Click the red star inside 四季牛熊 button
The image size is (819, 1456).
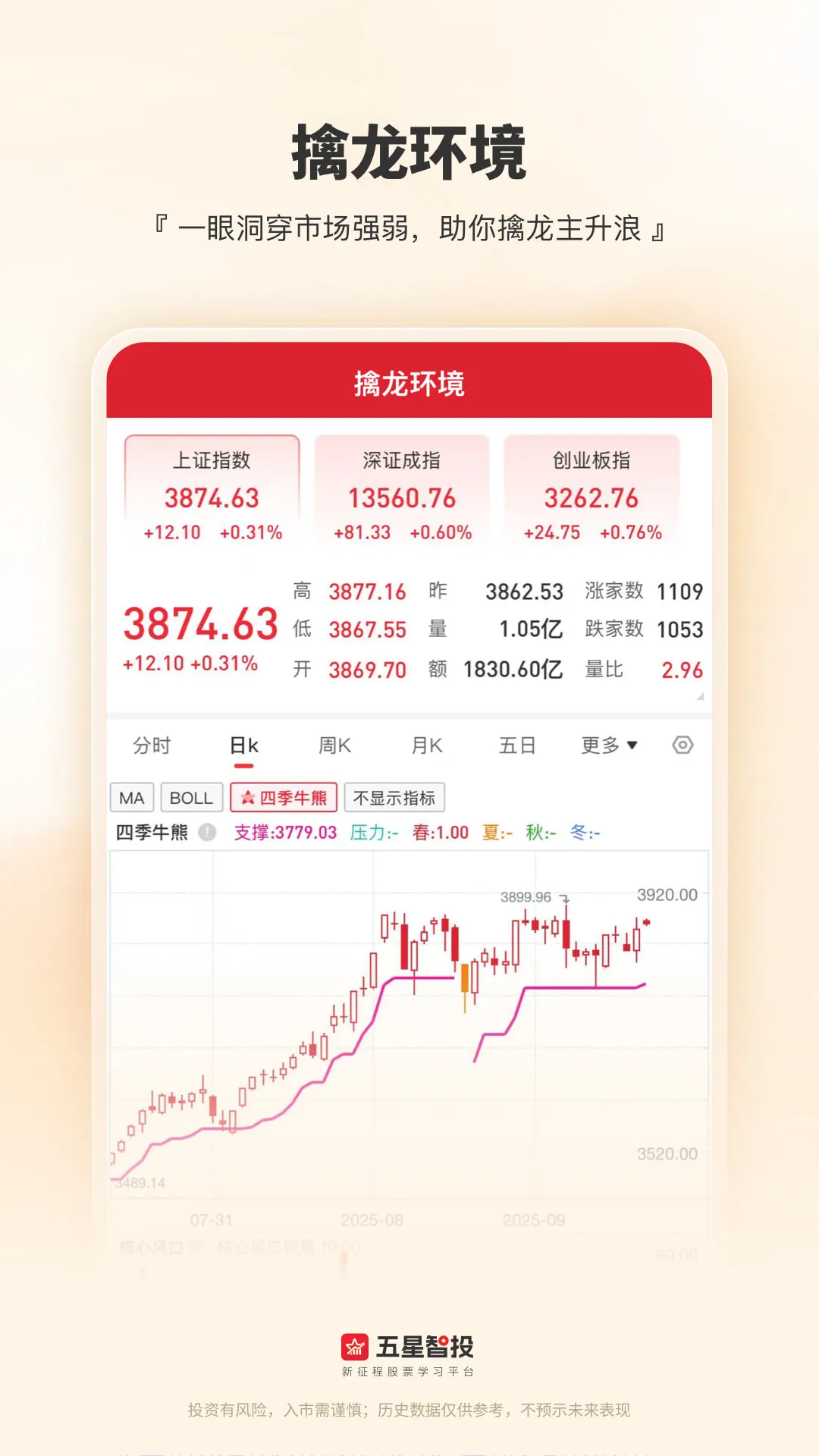point(249,798)
